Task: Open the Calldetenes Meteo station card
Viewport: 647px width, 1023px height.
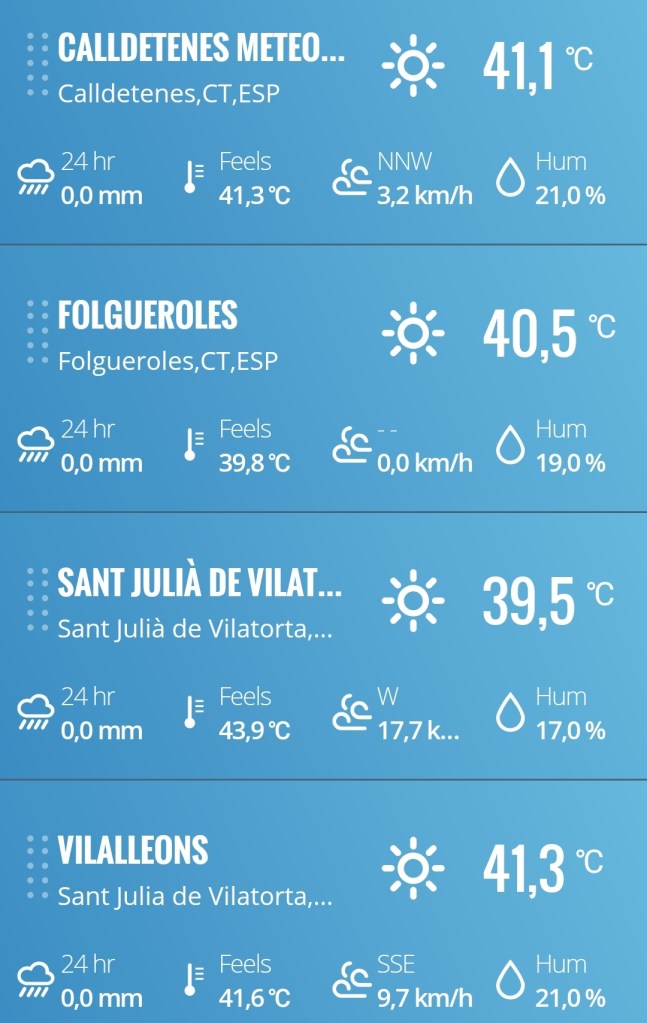Action: [x=200, y=48]
